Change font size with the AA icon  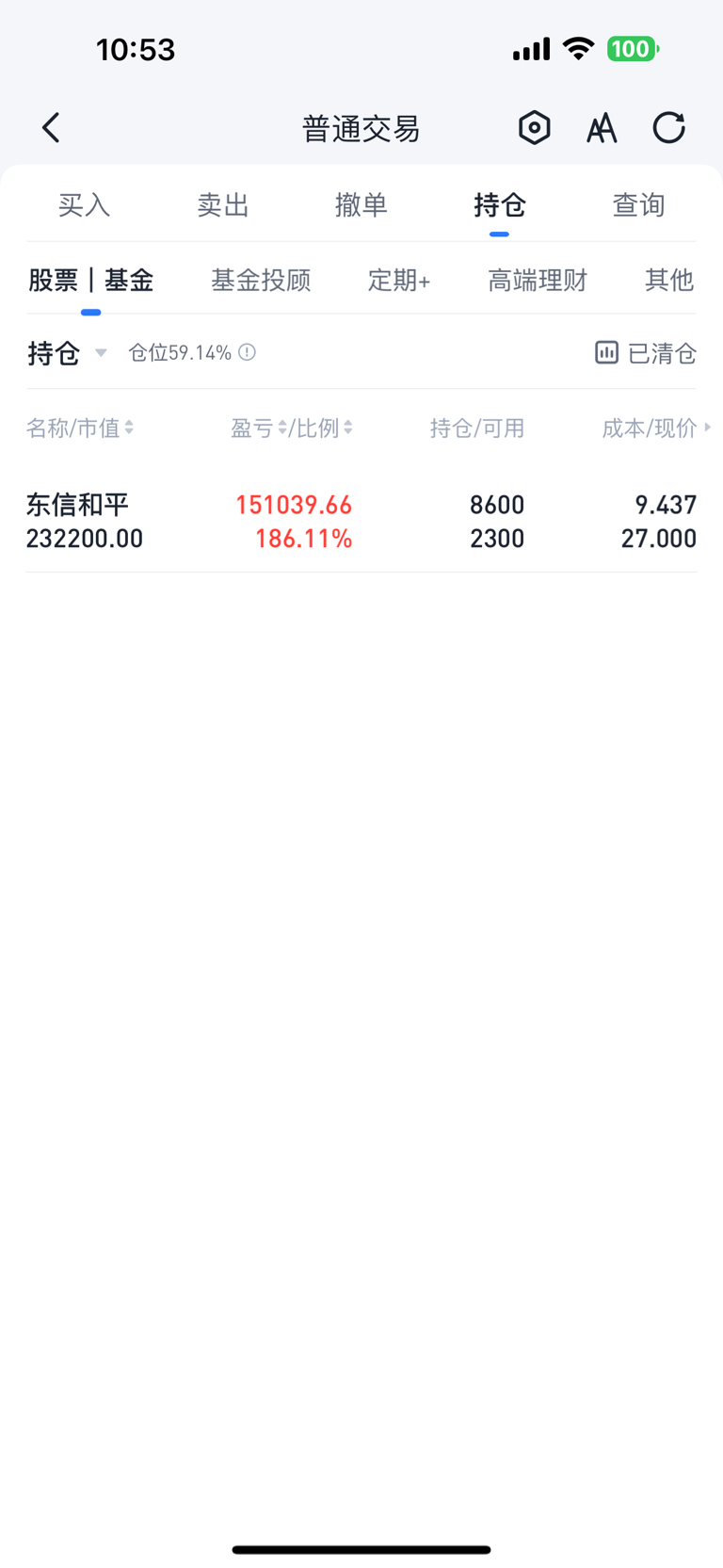[602, 128]
